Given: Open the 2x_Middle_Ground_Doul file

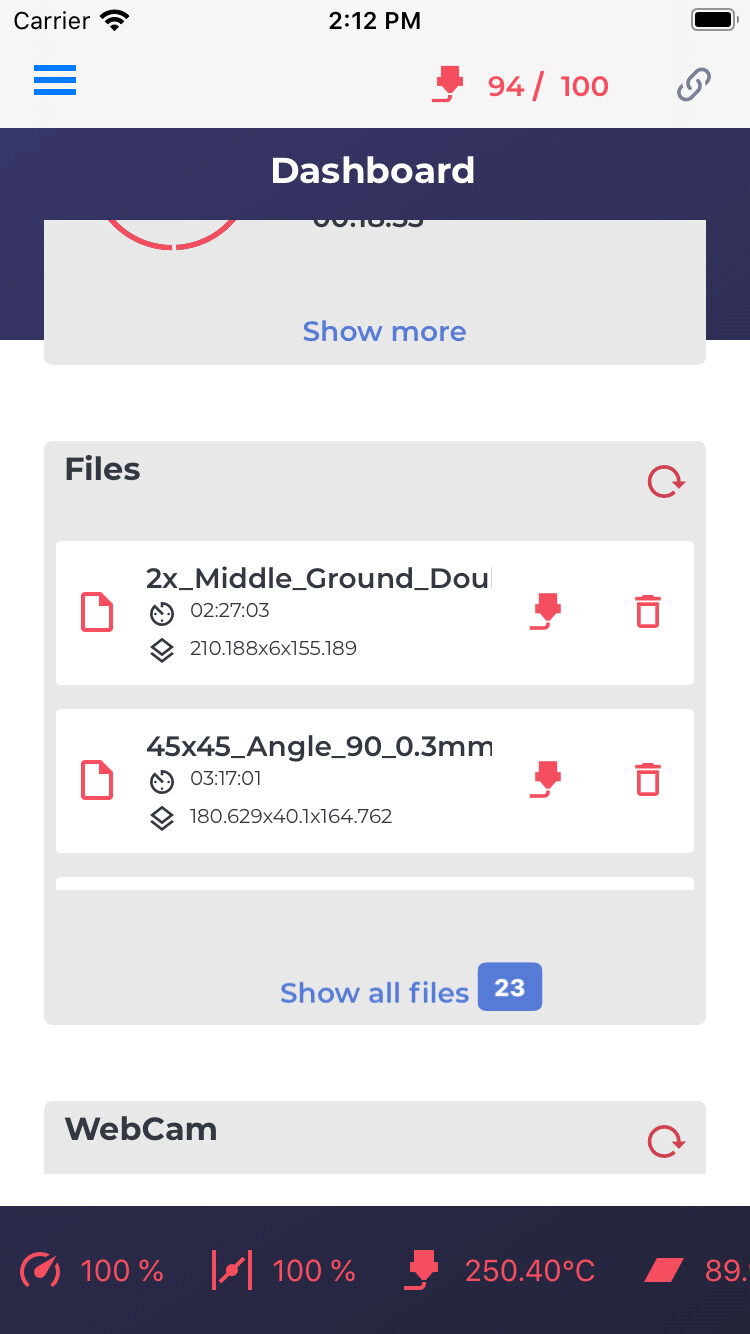Looking at the screenshot, I should click(318, 579).
